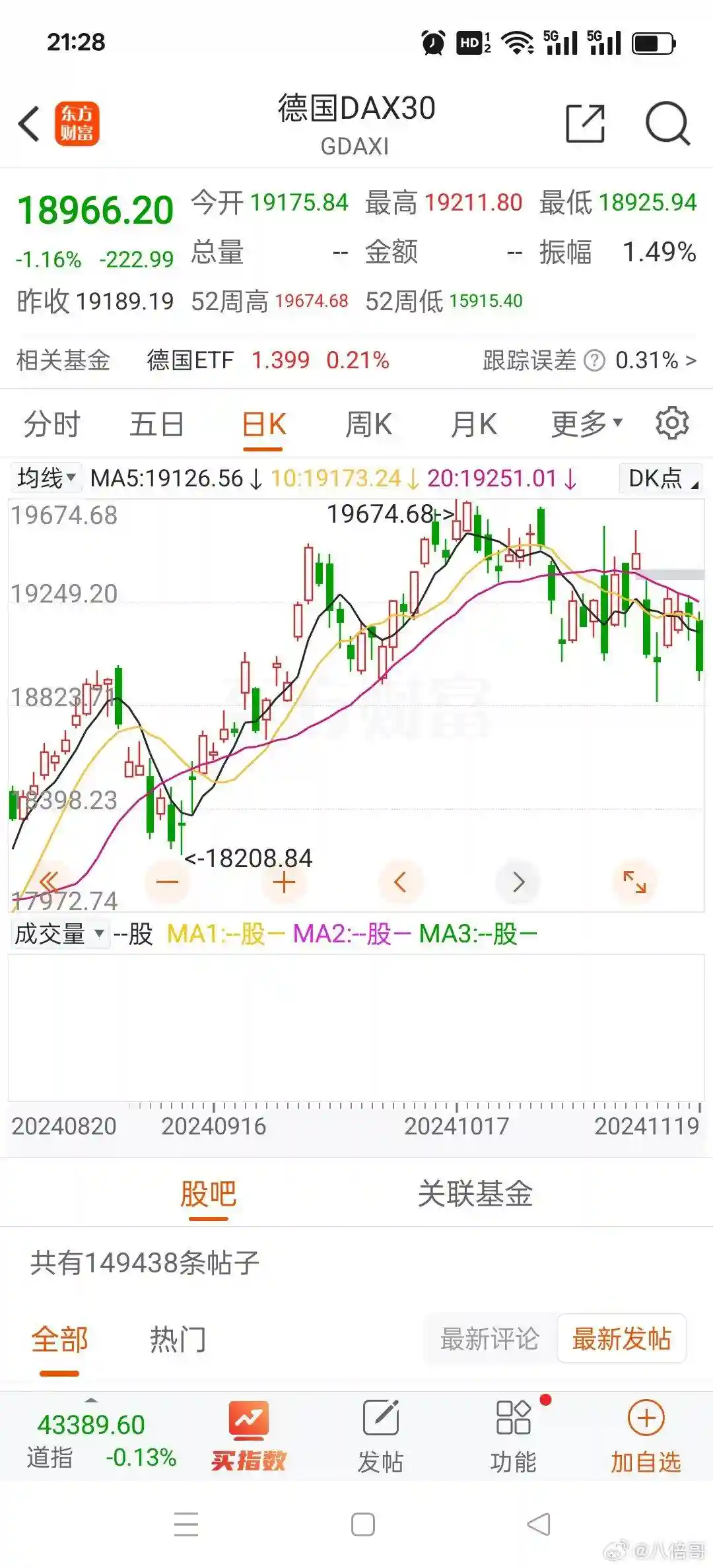Switch to the 分时 chart tab

point(51,424)
